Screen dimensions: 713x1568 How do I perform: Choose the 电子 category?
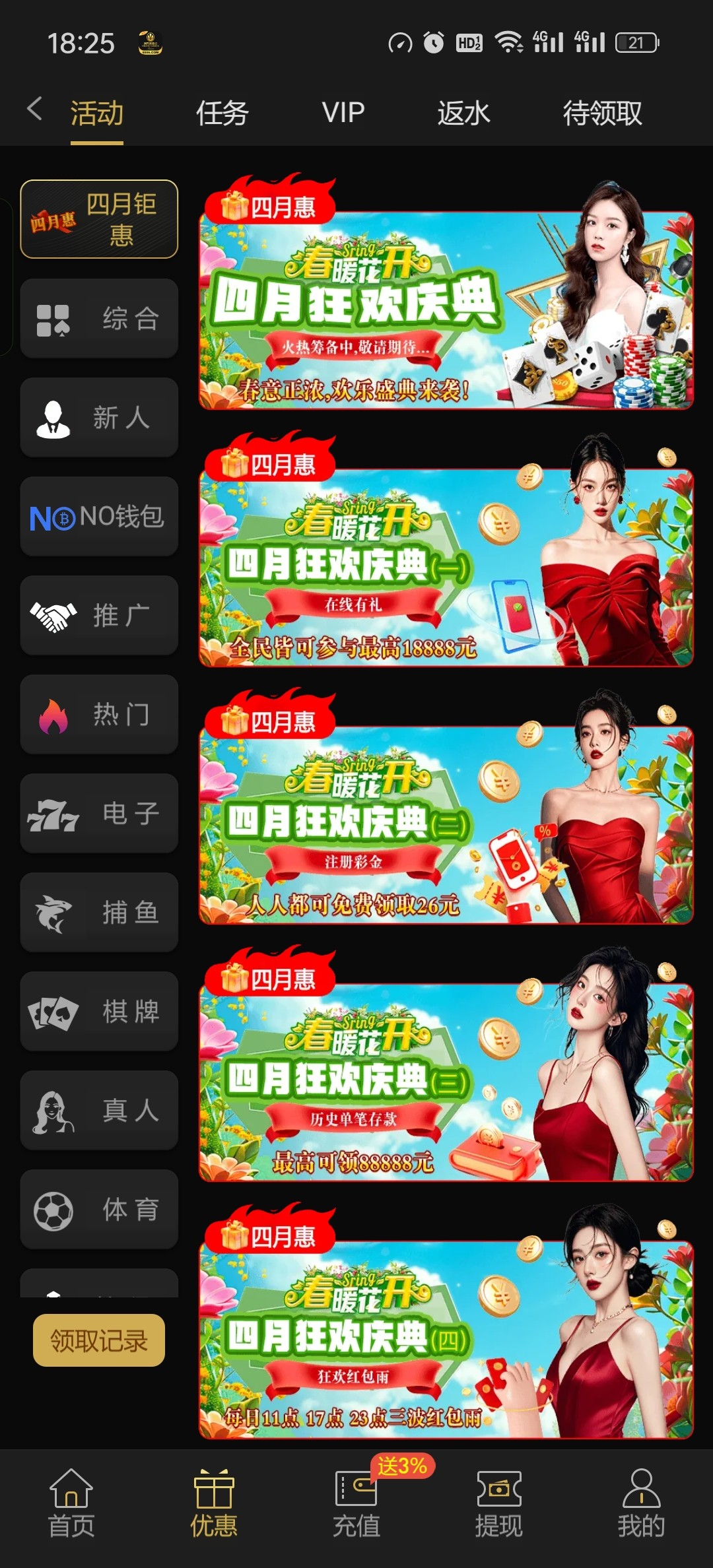point(99,814)
